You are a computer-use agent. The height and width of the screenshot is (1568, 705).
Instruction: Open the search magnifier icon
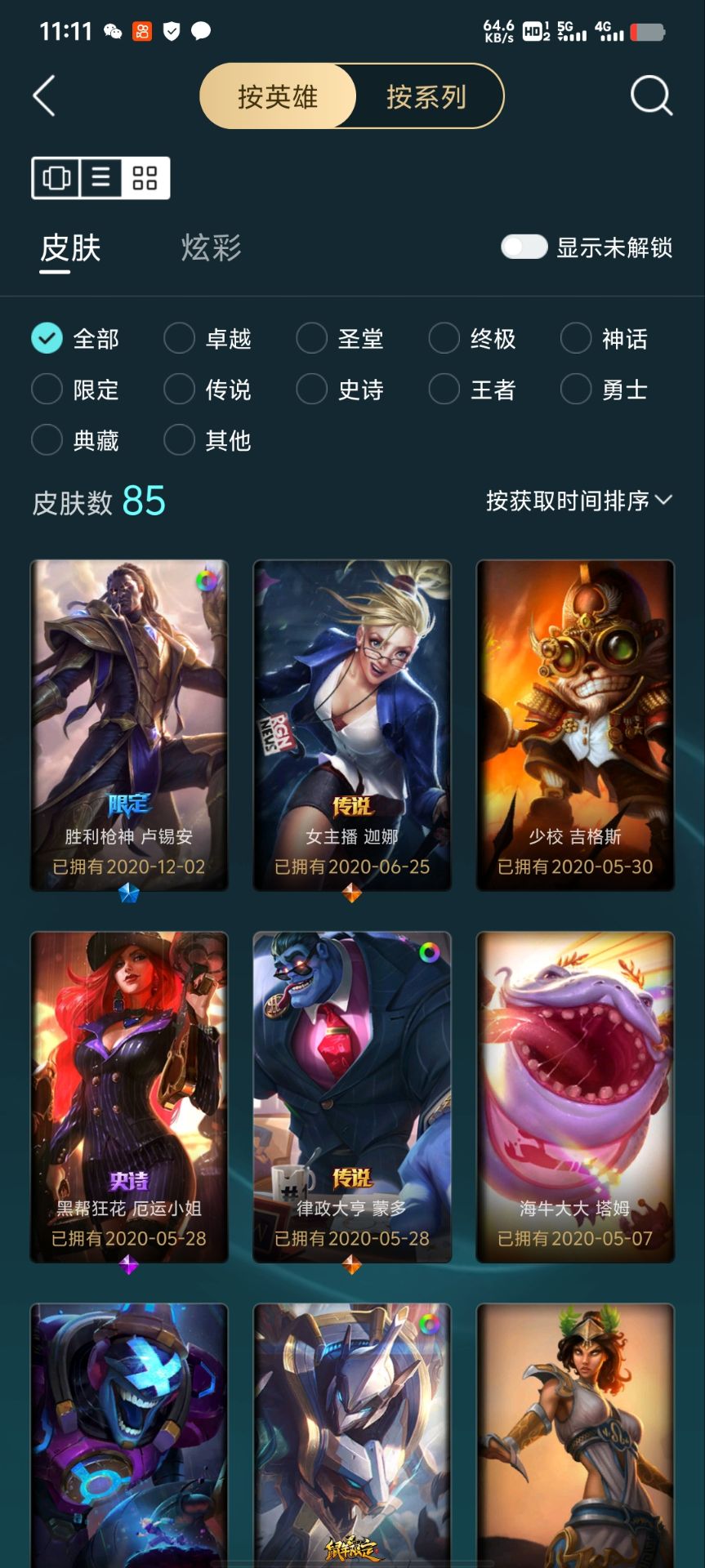pos(651,96)
